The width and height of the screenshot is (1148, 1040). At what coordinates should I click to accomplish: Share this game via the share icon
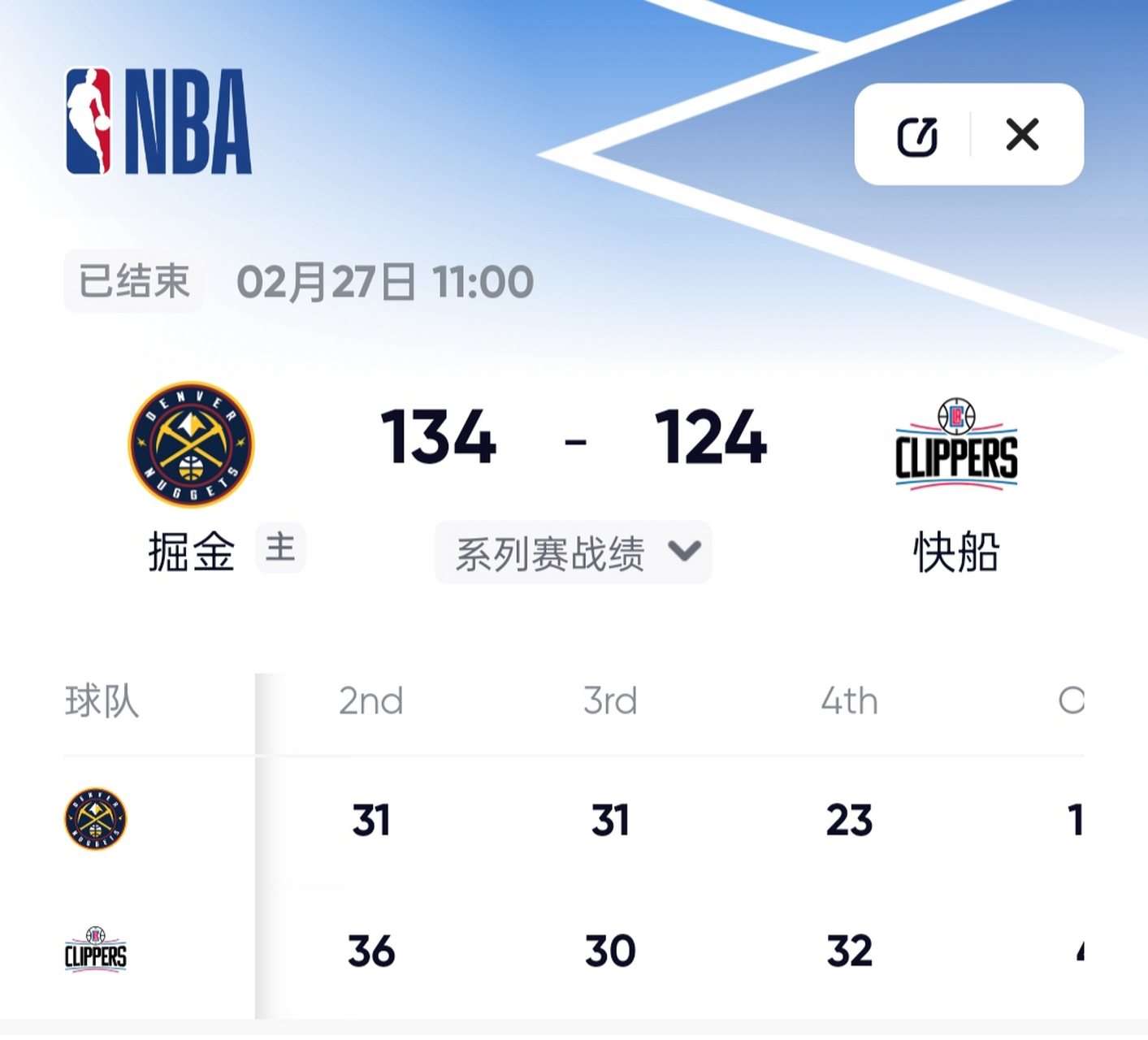(x=917, y=136)
